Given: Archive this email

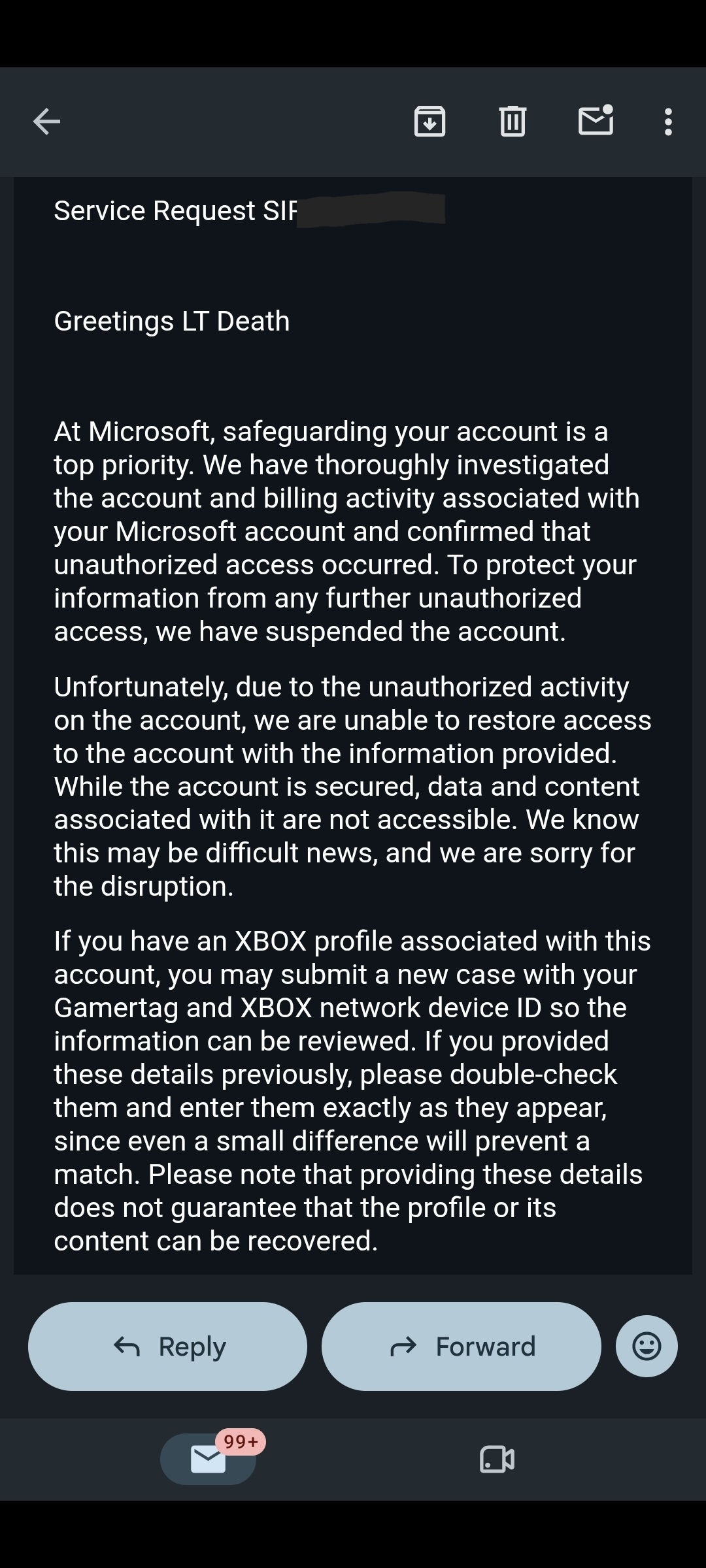Looking at the screenshot, I should click(x=429, y=122).
